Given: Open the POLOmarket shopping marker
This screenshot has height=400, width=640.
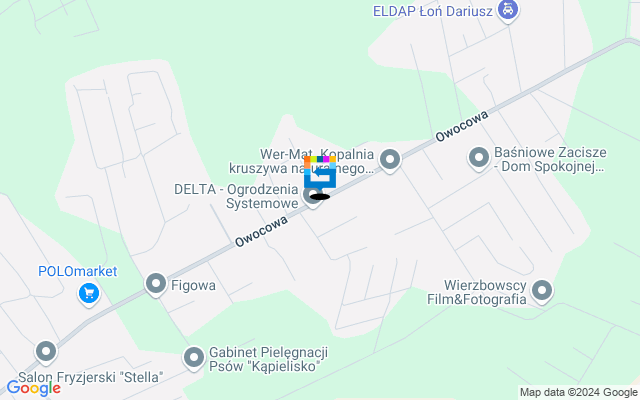Looking at the screenshot, I should point(90,293).
